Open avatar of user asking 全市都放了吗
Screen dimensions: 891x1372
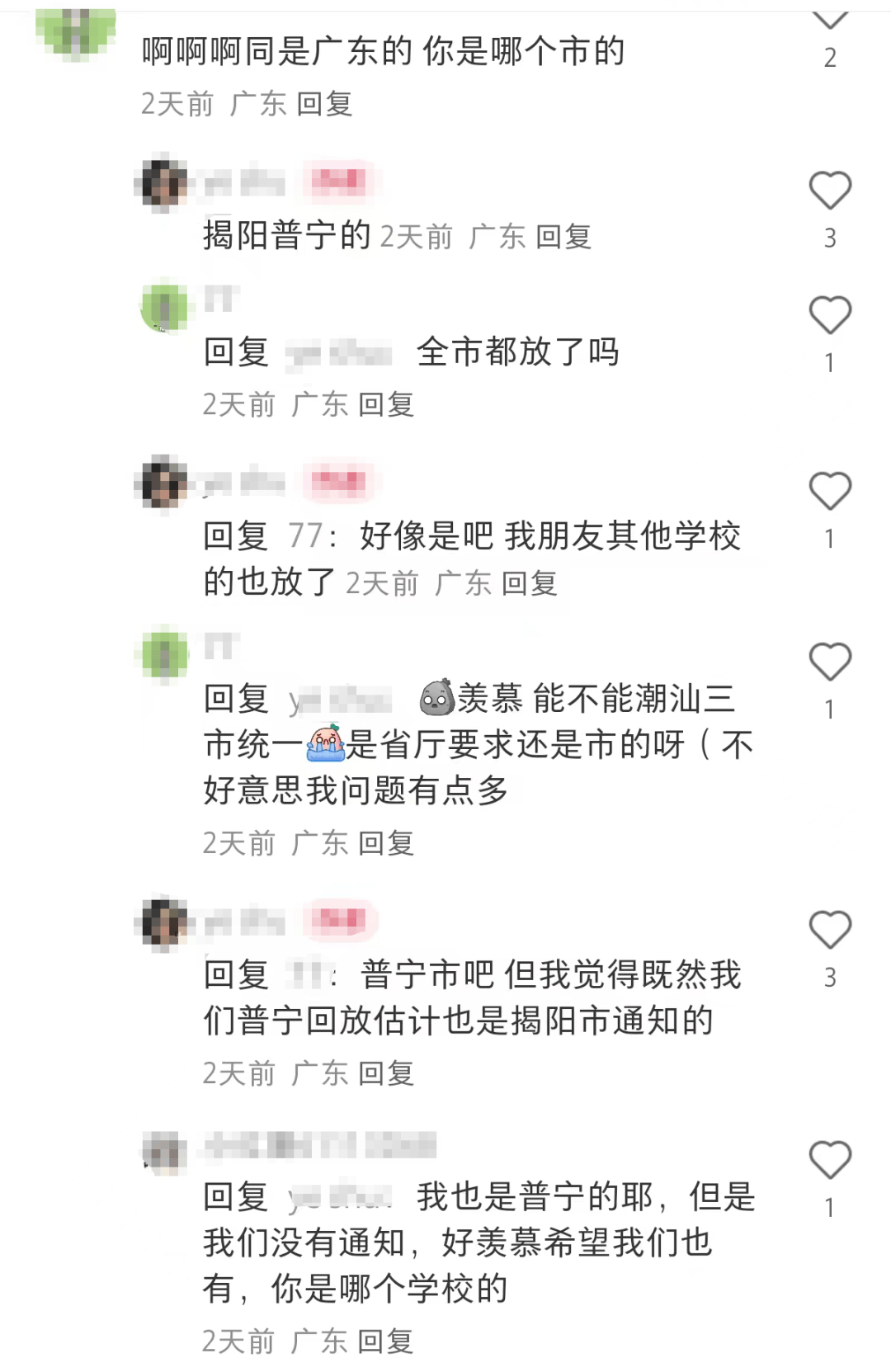coord(164,309)
